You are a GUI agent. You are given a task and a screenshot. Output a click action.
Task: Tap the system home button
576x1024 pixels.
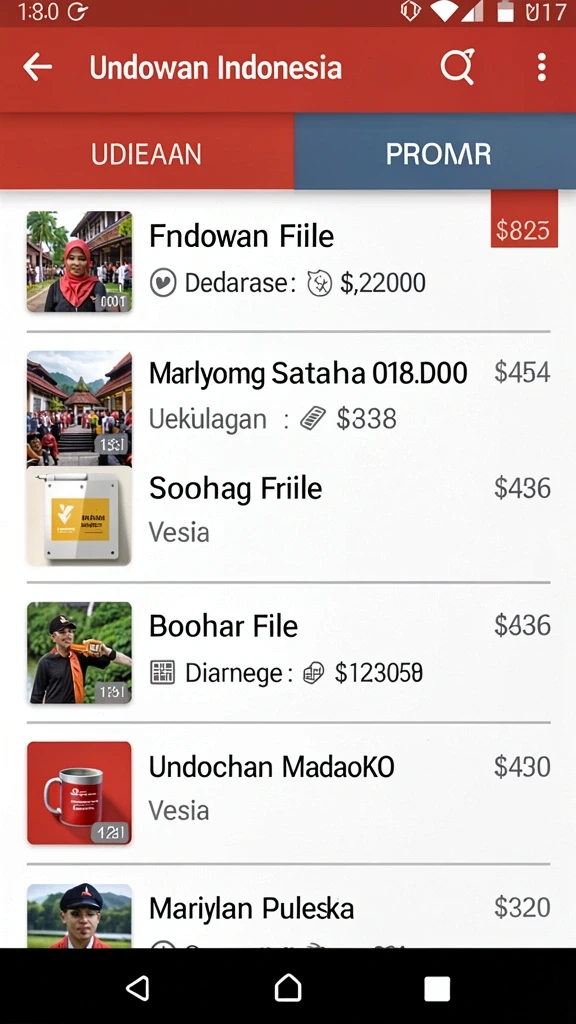click(x=288, y=987)
